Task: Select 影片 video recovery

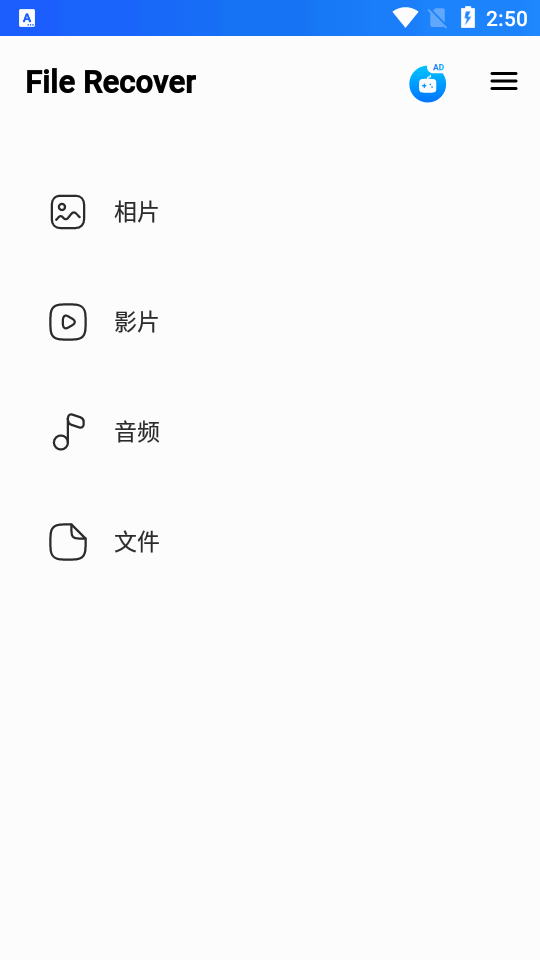Action: pos(270,322)
